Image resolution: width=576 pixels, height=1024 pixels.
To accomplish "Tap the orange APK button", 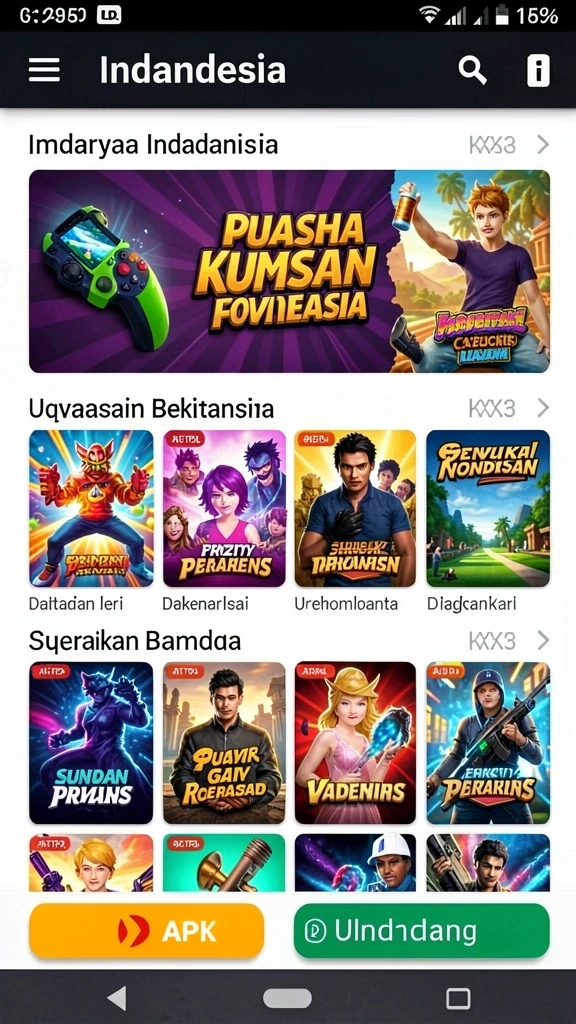I will click(x=147, y=931).
